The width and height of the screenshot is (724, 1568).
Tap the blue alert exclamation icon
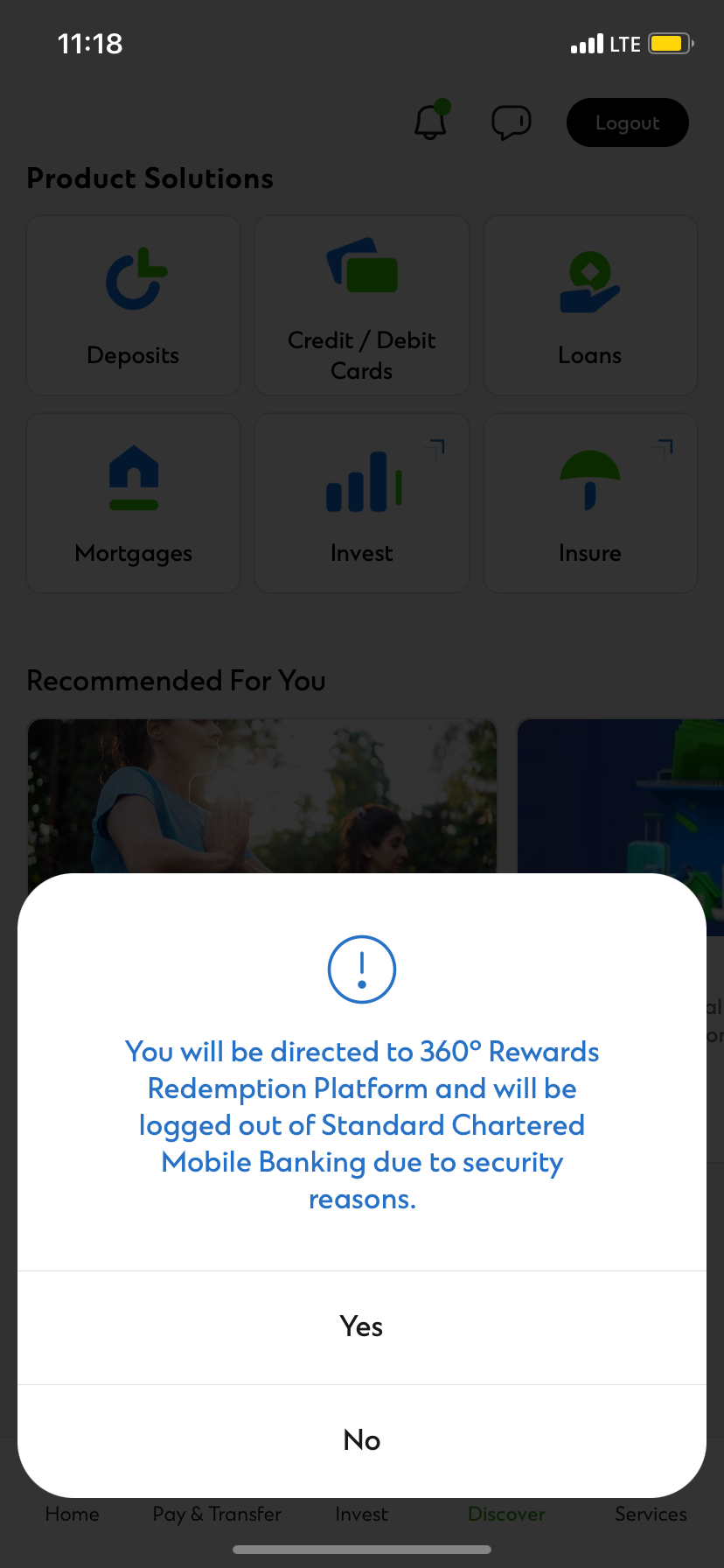[361, 969]
